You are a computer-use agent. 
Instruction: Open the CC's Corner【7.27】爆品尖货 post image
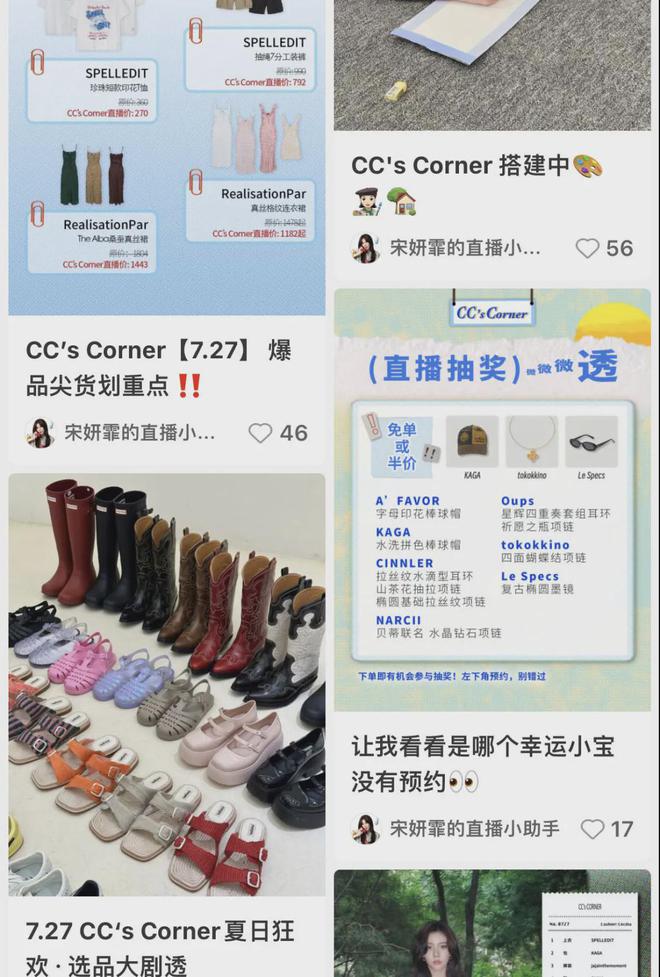pos(167,160)
